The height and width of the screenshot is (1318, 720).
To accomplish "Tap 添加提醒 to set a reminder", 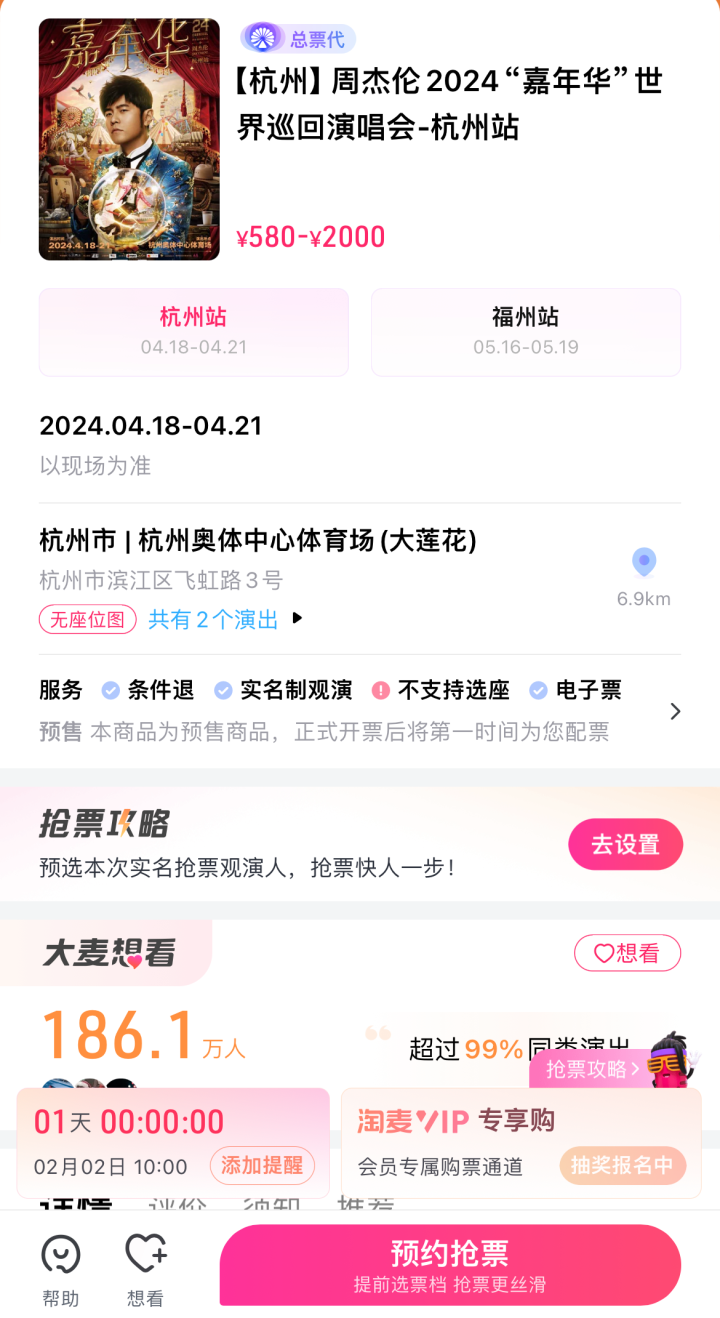I will (262, 1166).
